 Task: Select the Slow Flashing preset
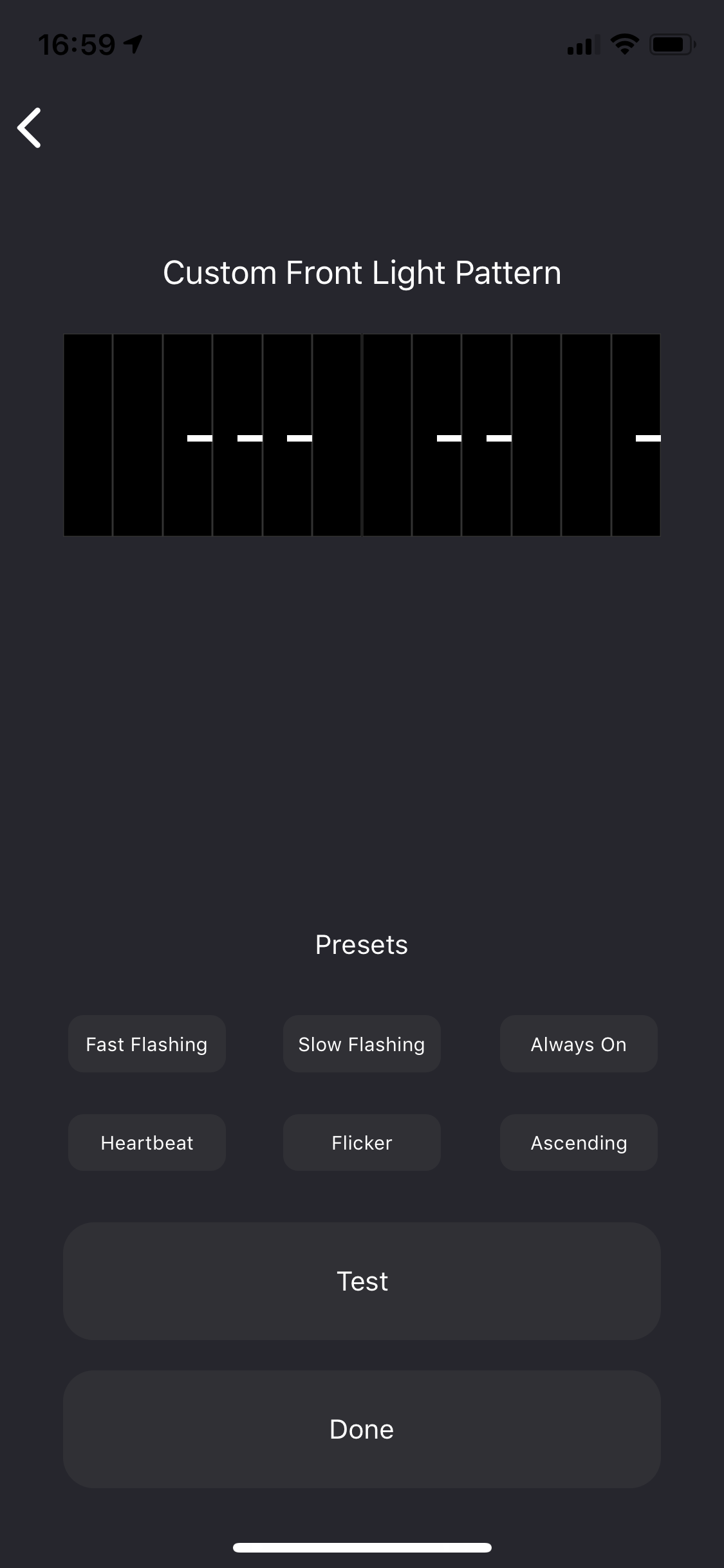click(x=362, y=1044)
